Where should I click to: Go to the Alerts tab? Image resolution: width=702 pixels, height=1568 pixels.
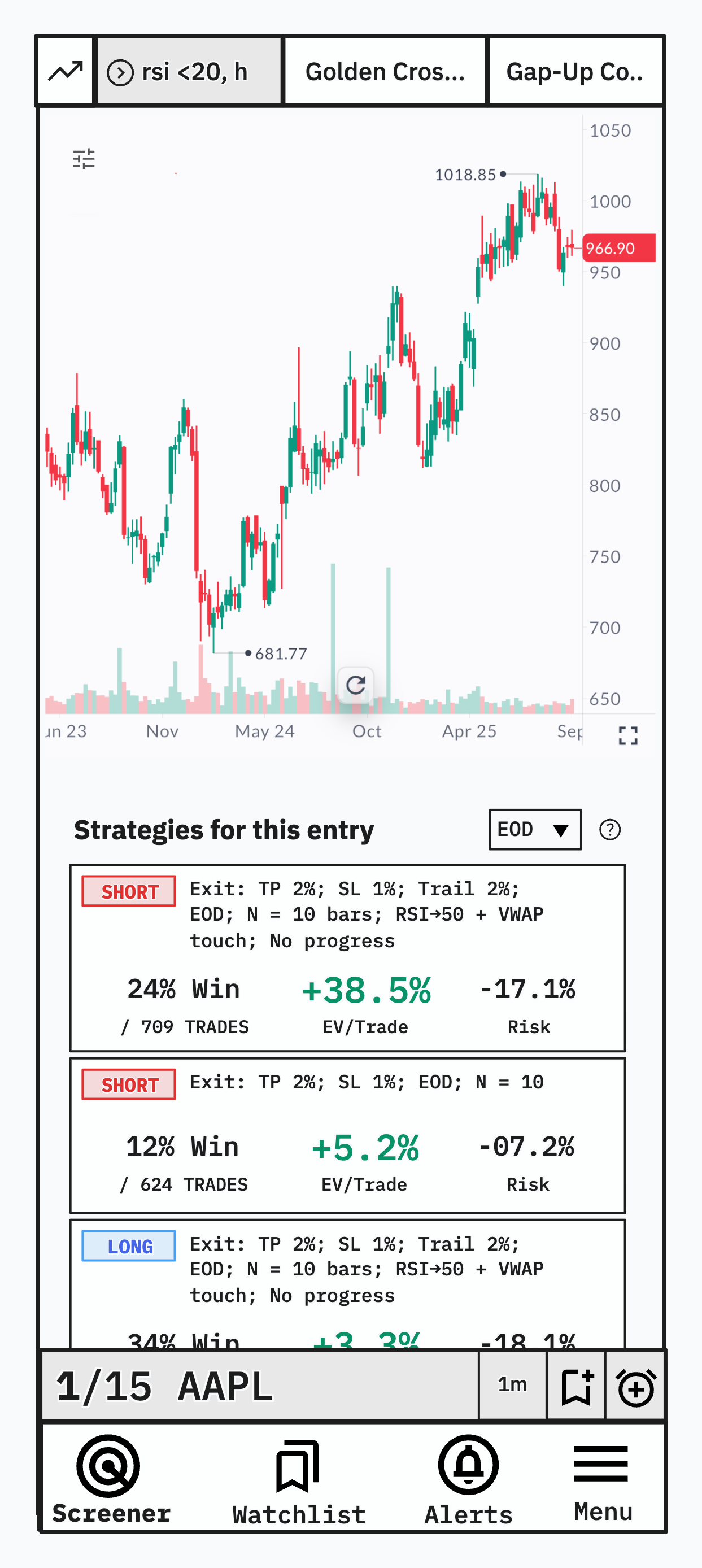click(468, 1479)
